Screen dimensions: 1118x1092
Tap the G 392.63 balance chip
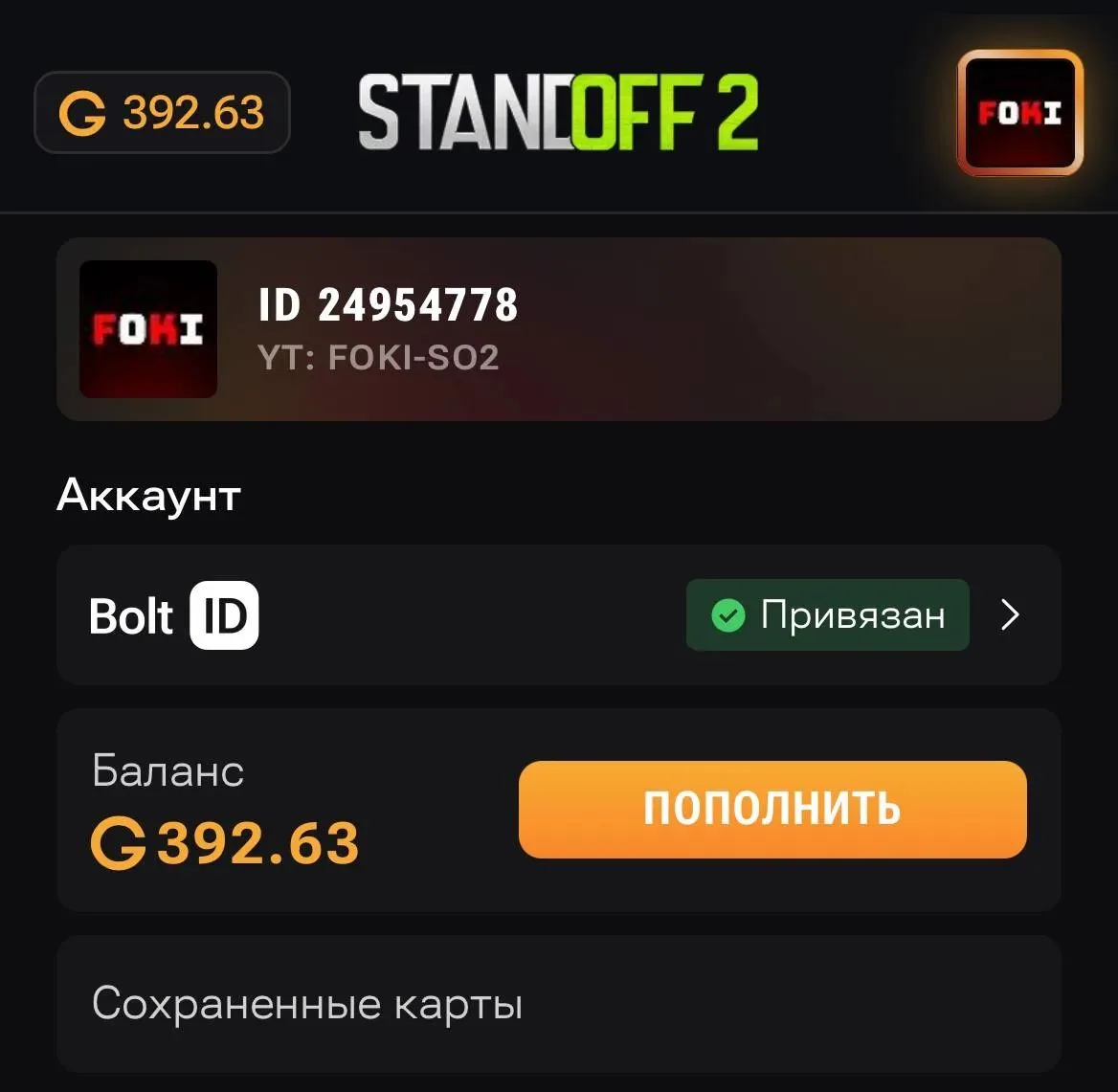[162, 113]
